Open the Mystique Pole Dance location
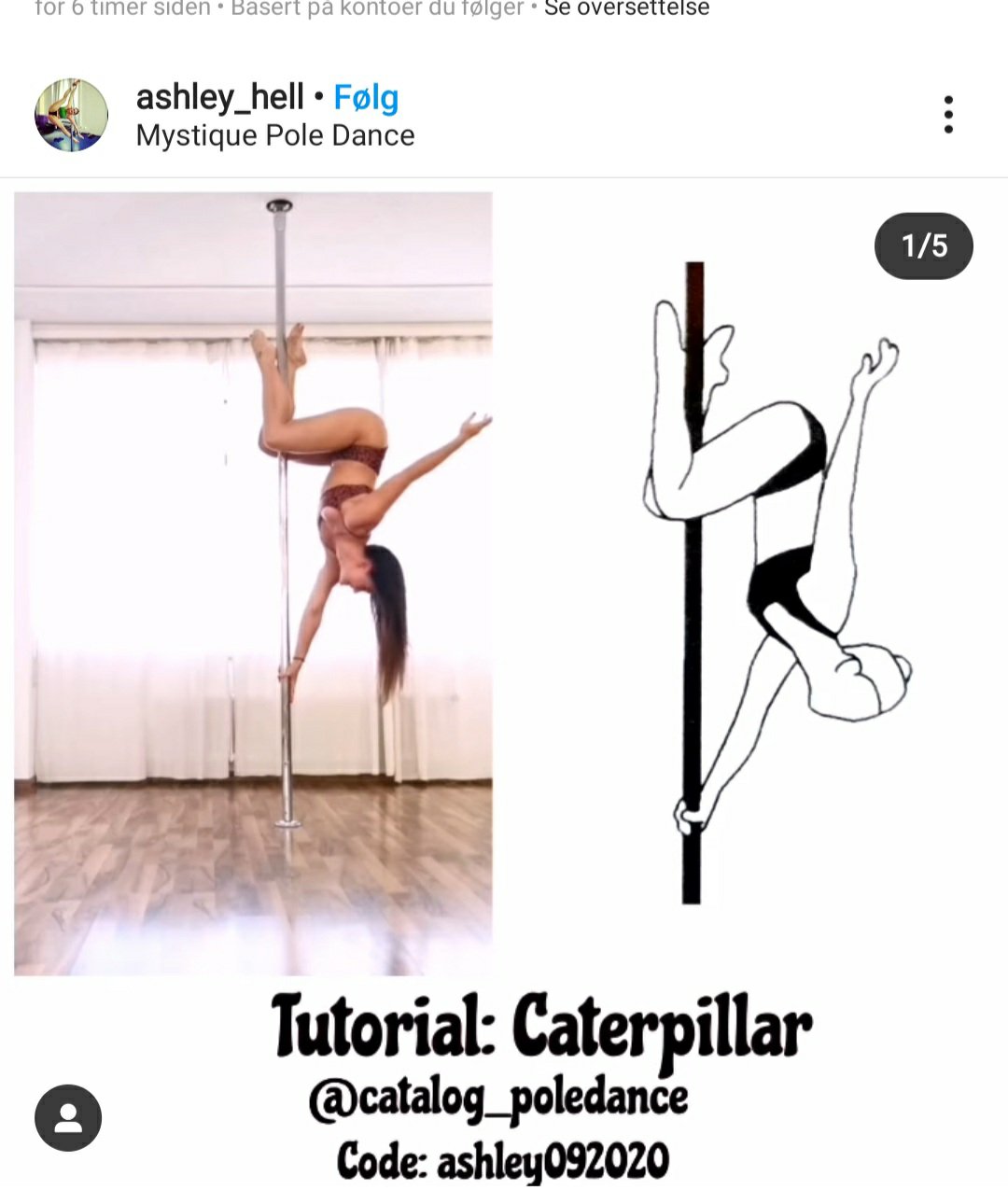 [274, 136]
